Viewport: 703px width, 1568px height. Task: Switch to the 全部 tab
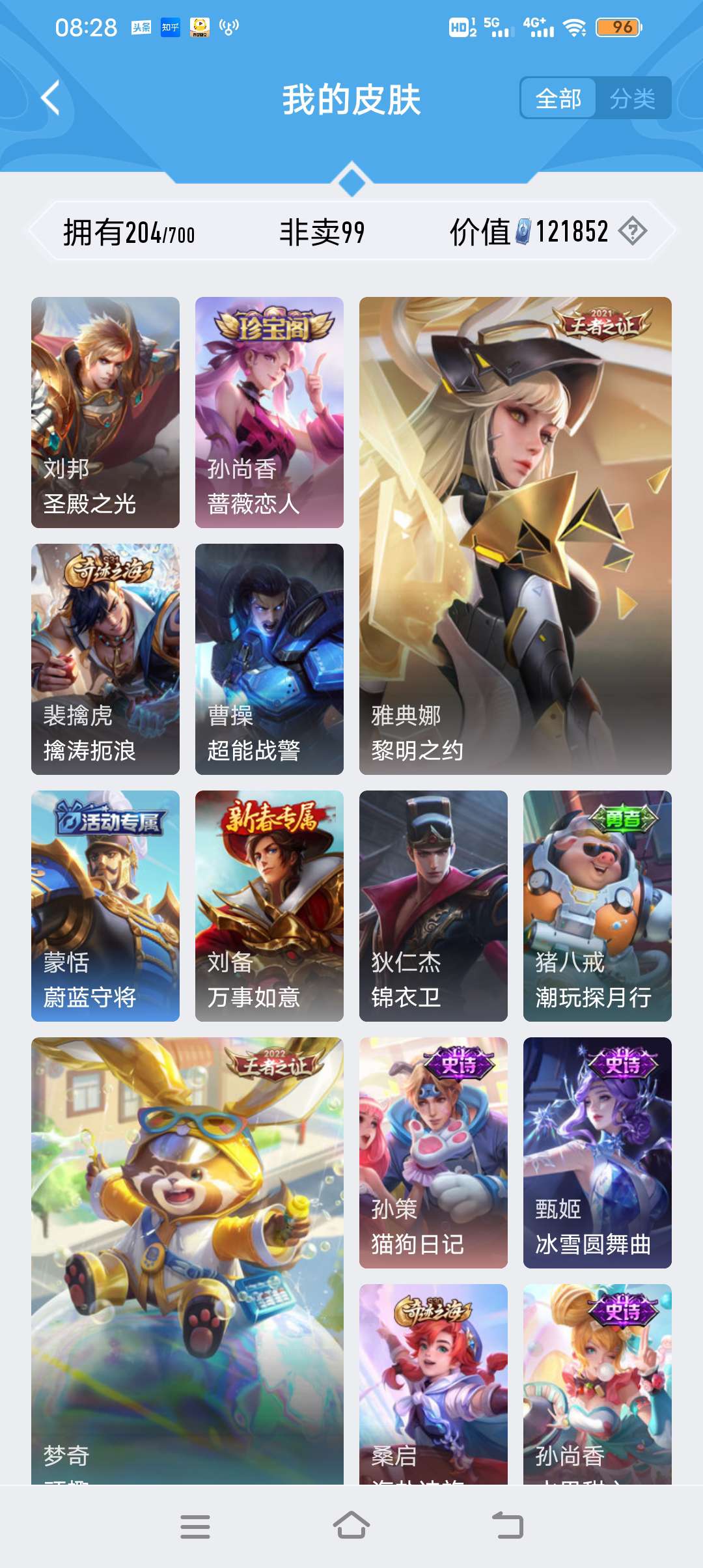[x=558, y=98]
